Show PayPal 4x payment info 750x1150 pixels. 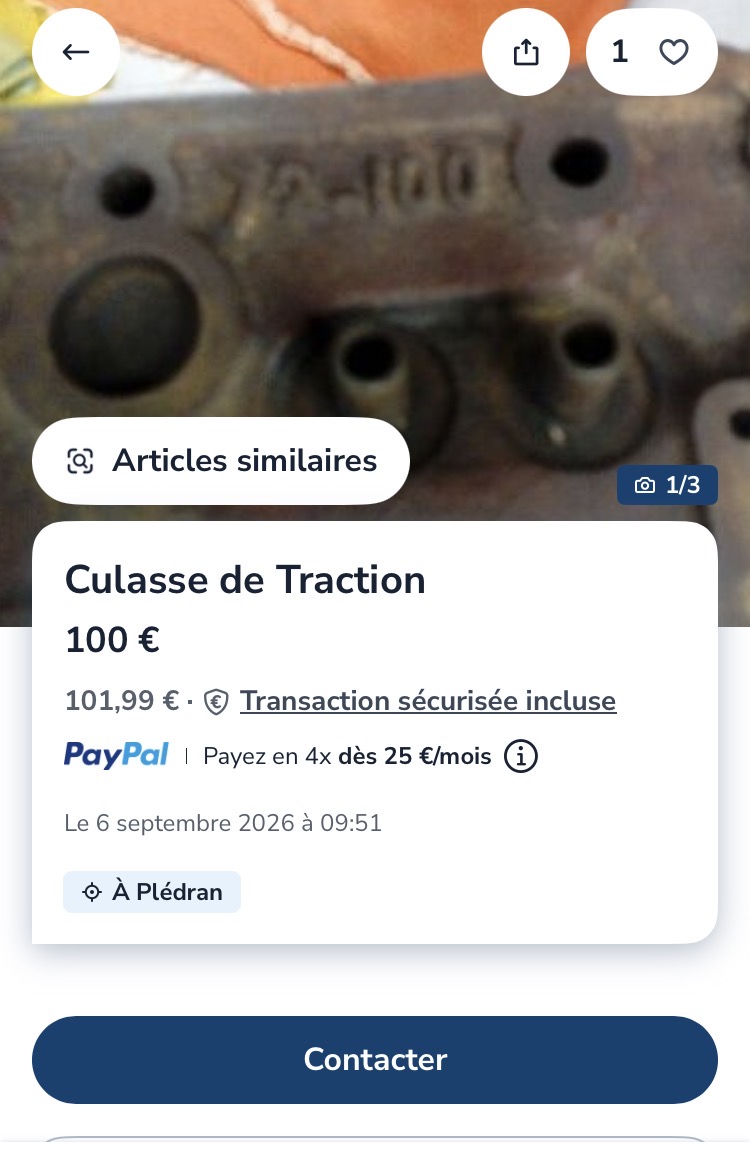click(x=521, y=755)
